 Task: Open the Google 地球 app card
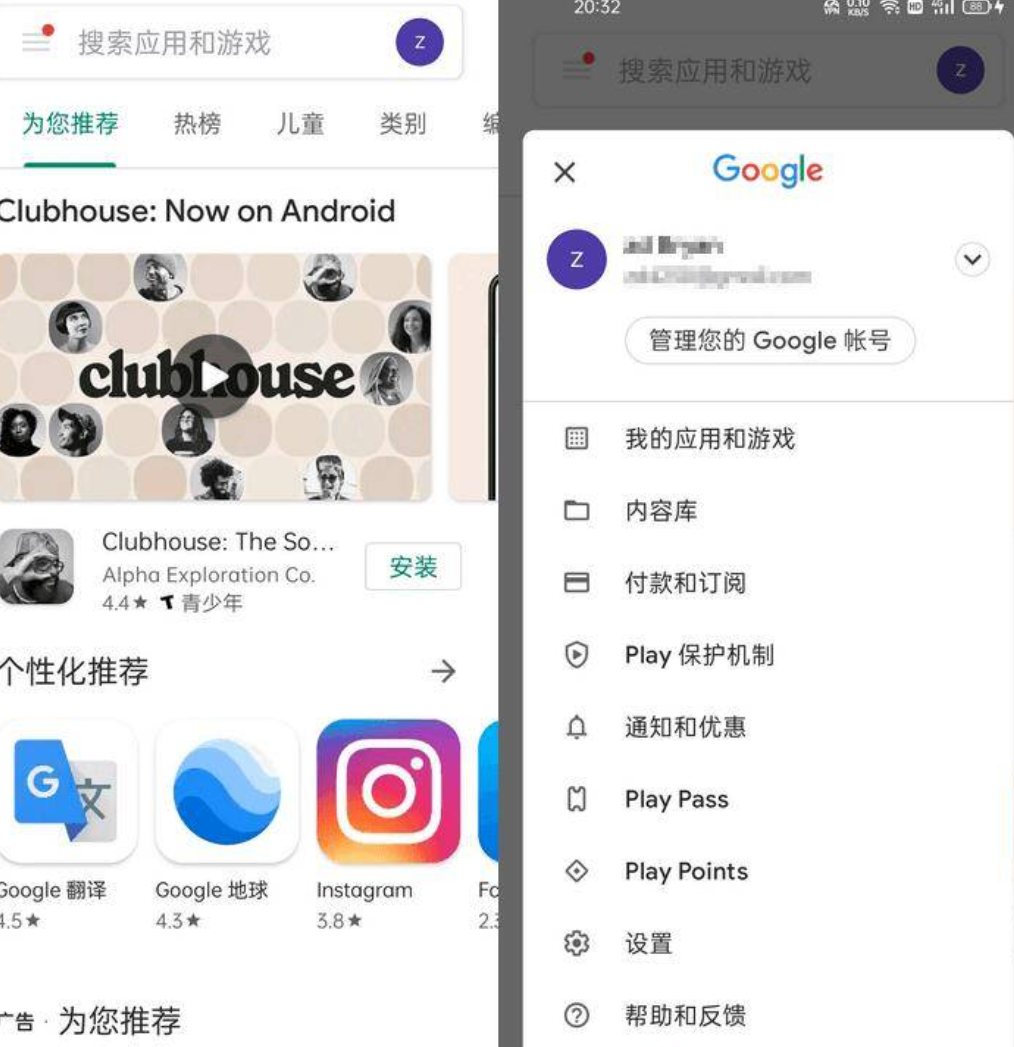227,792
